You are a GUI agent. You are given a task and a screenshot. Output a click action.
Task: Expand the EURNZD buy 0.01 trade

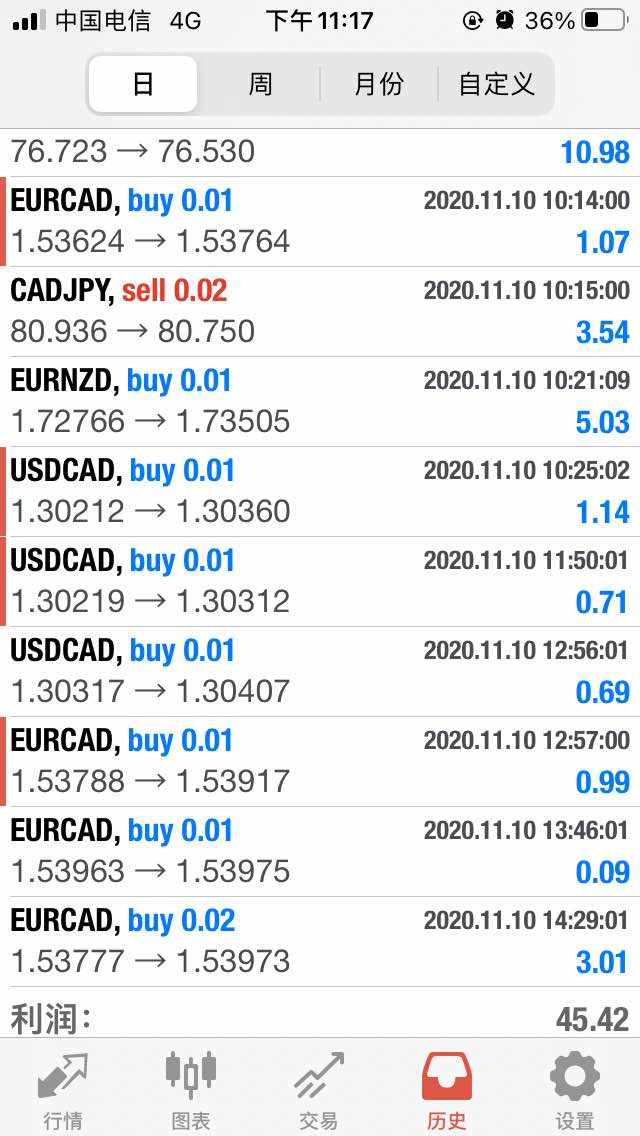point(320,401)
